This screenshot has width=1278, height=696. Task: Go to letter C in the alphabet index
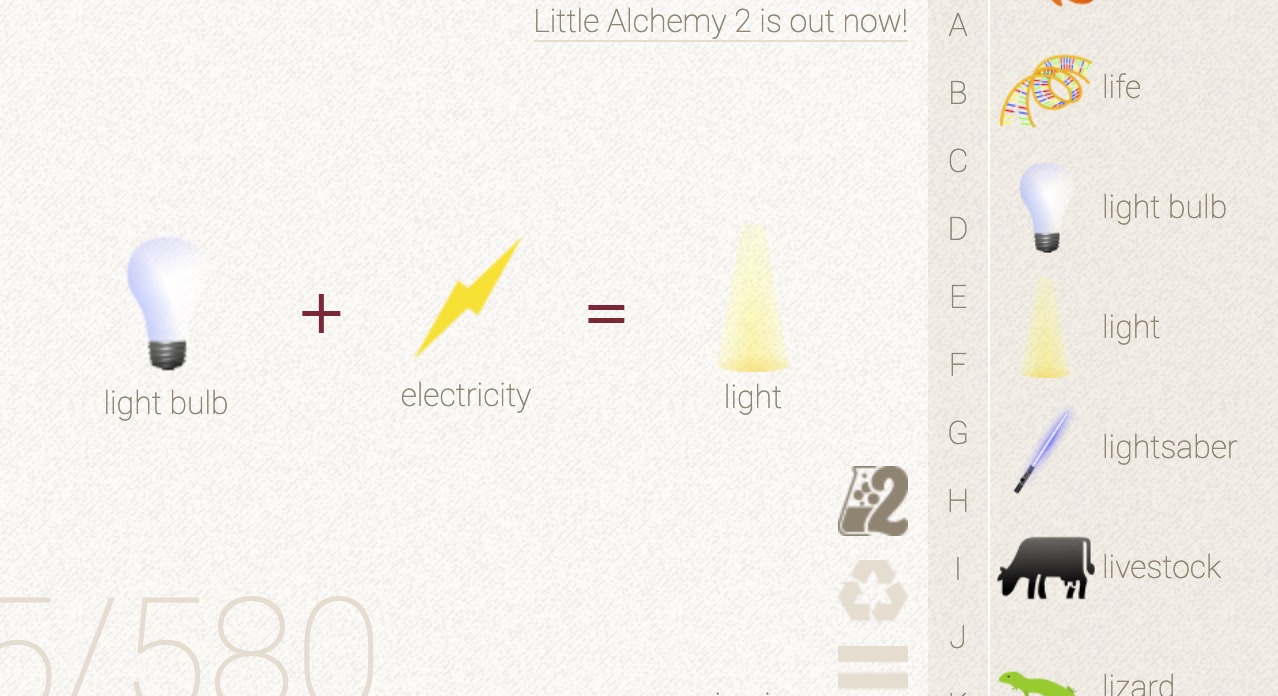tap(958, 161)
